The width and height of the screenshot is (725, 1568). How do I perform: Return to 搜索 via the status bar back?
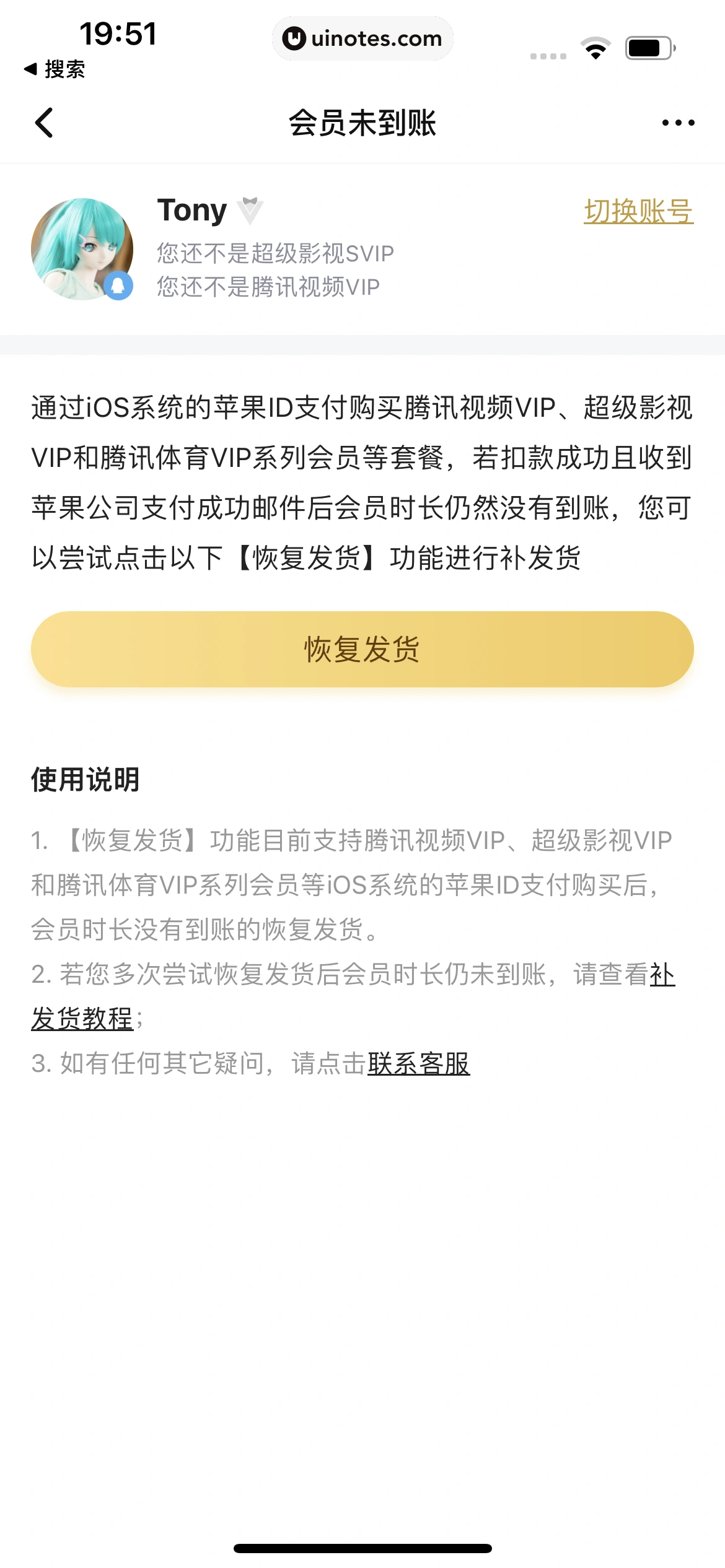pyautogui.click(x=55, y=69)
